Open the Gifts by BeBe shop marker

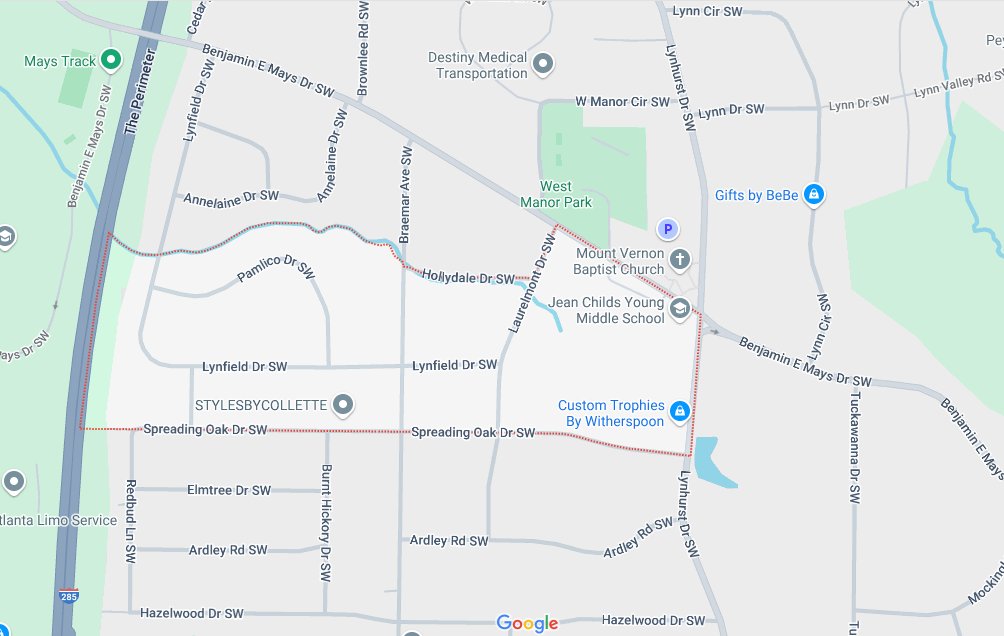[x=815, y=195]
